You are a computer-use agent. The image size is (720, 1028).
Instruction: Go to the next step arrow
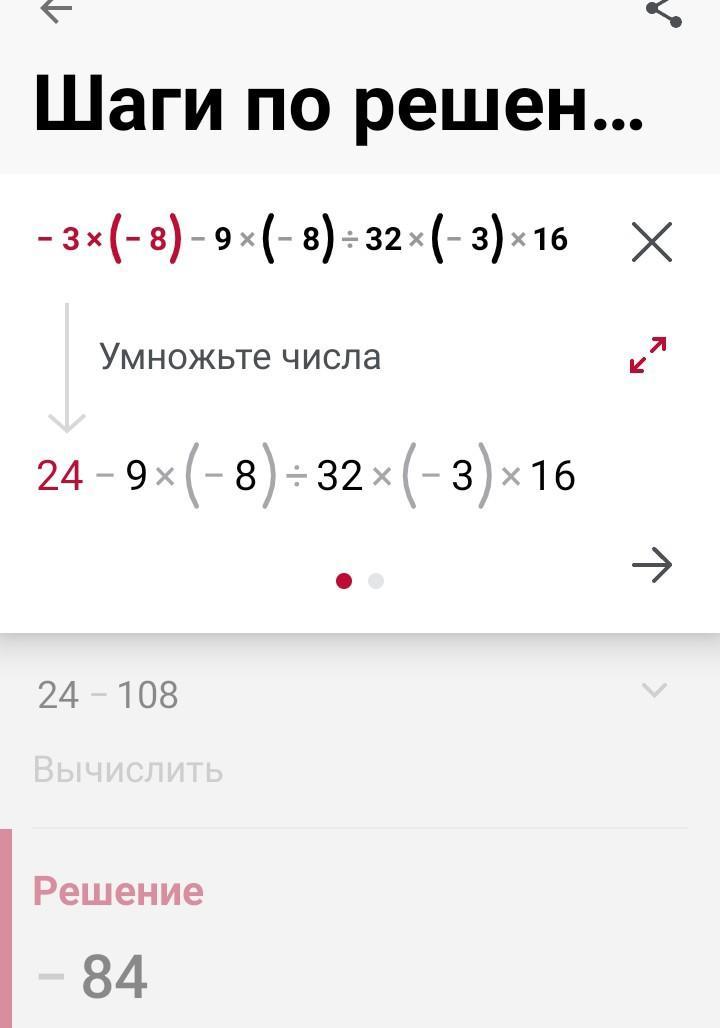(x=652, y=566)
